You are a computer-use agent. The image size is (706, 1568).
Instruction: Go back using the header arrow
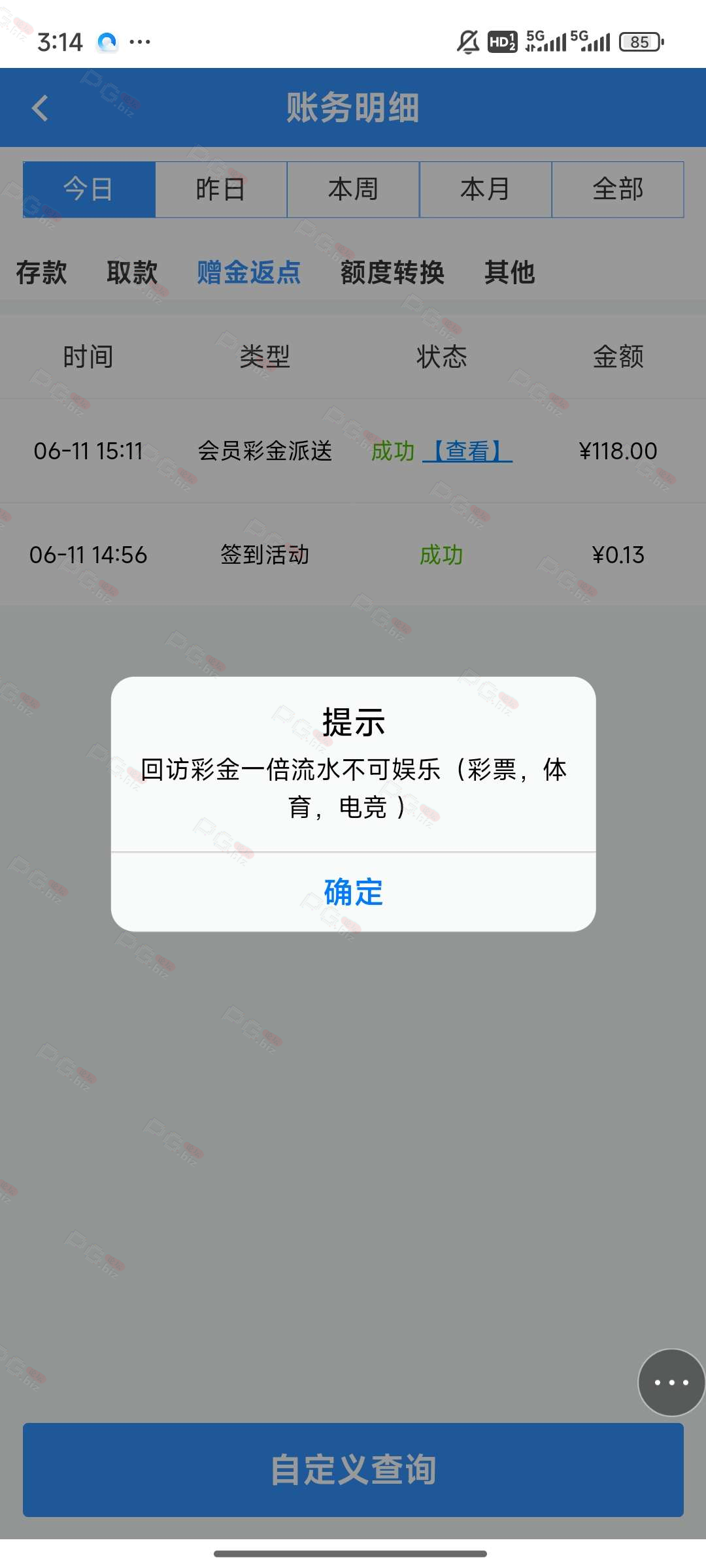coord(41,108)
